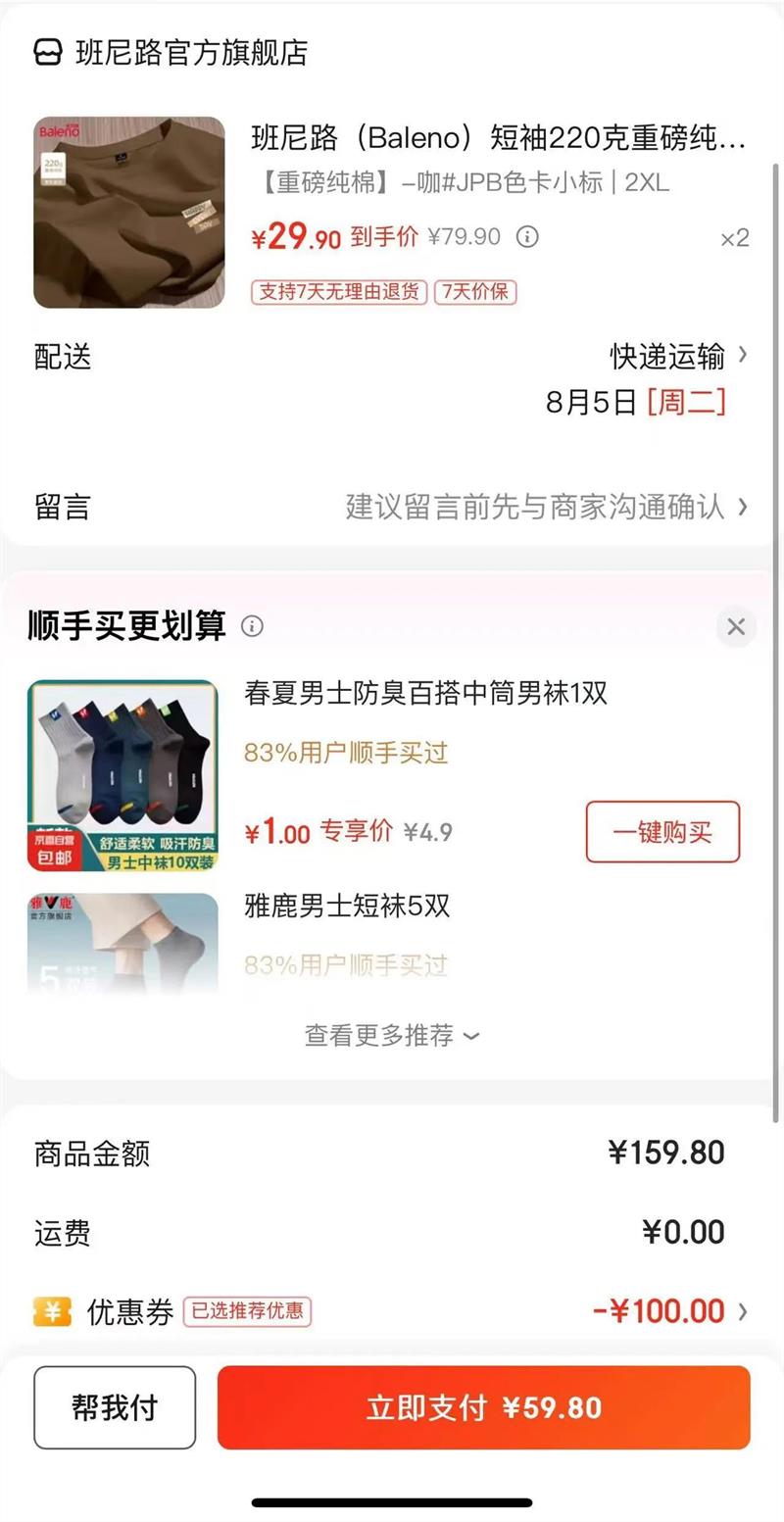Open the 雅鹿男士短袜5双 item

tap(347, 906)
